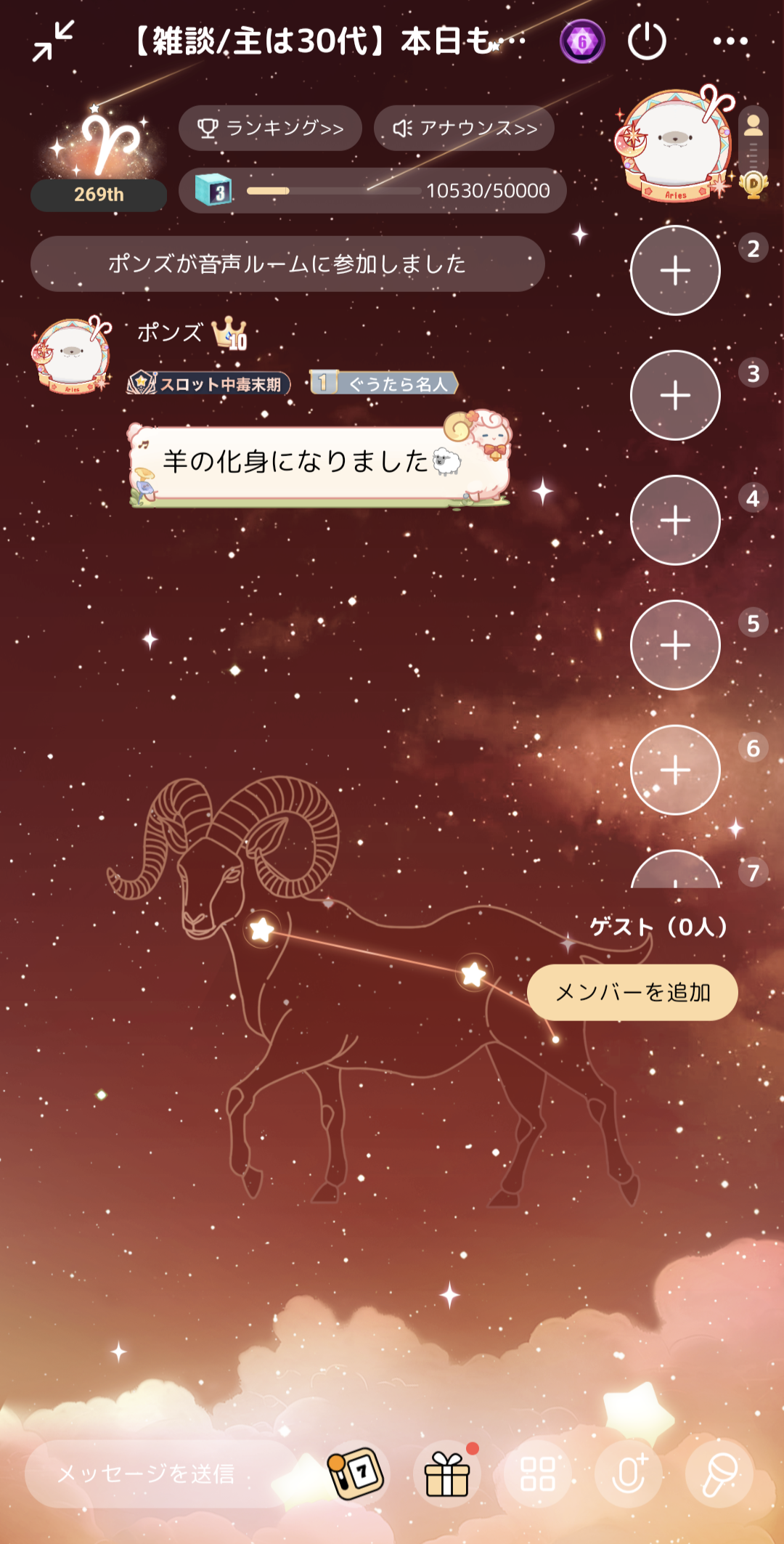Tap the karaoke microphone icon
Screen dimensions: 784x1544
click(x=719, y=1474)
